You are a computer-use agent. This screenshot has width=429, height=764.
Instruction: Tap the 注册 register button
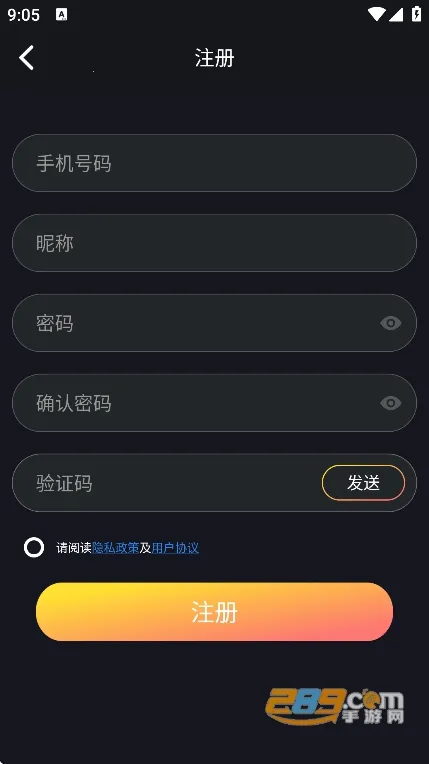pyautogui.click(x=214, y=612)
